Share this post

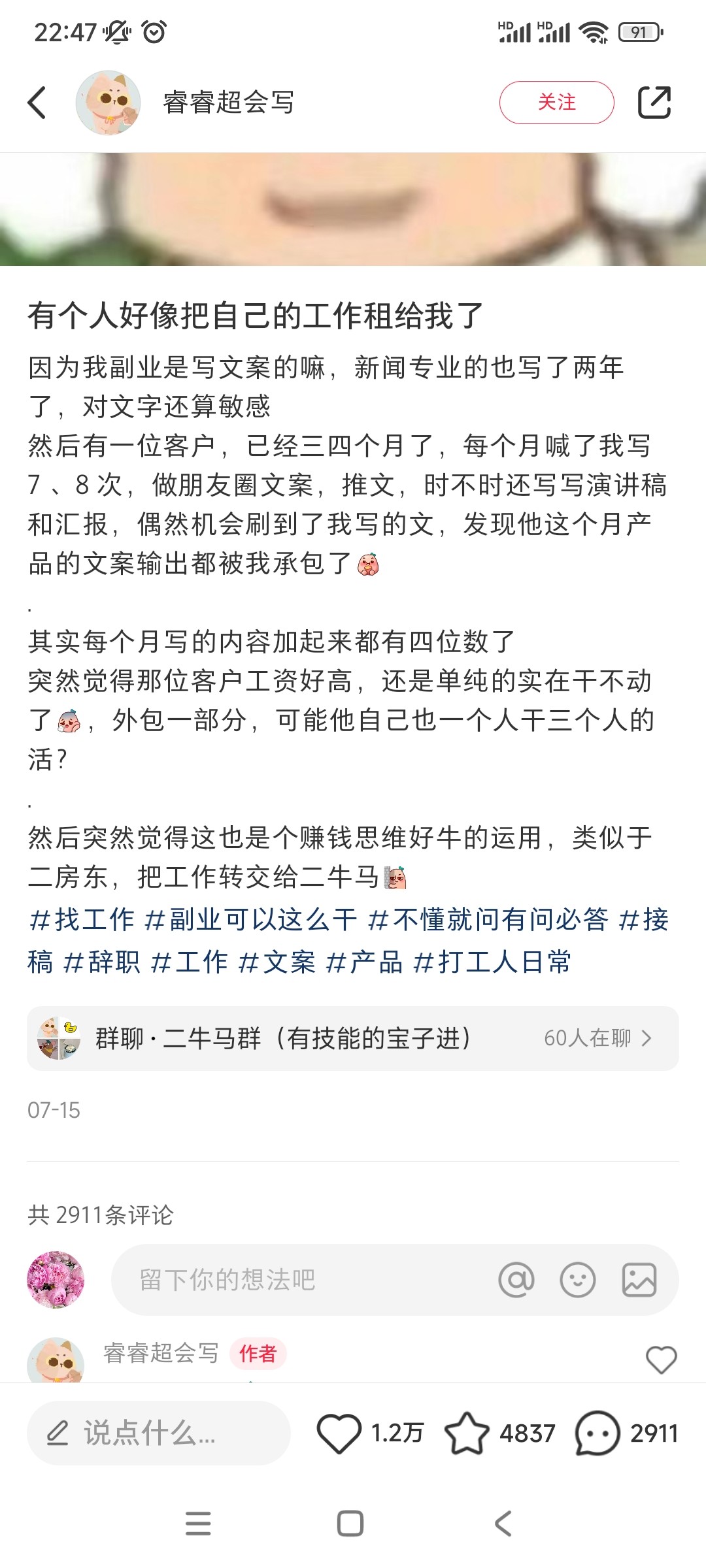[654, 103]
